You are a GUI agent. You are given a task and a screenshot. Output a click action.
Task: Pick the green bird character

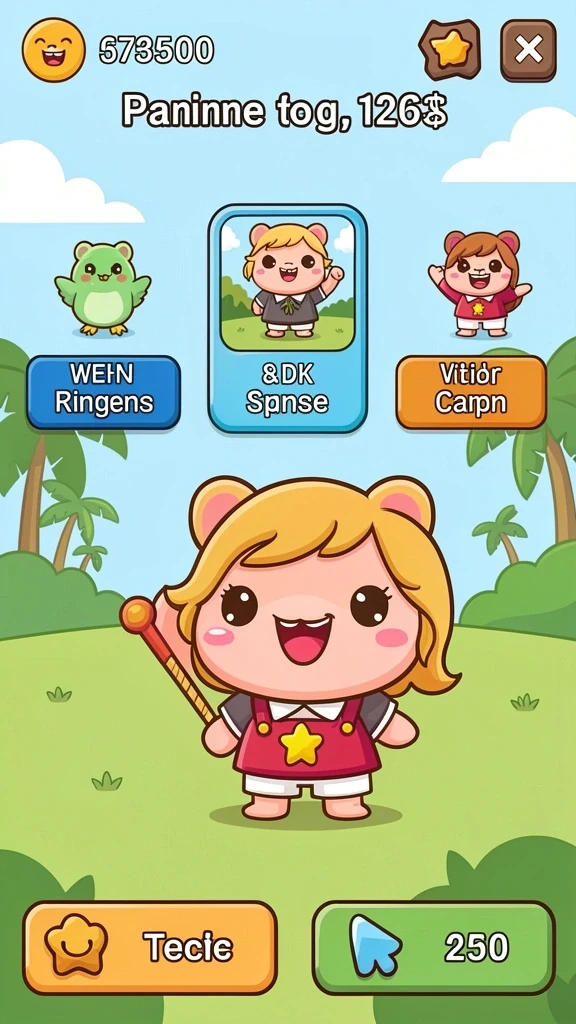103,287
